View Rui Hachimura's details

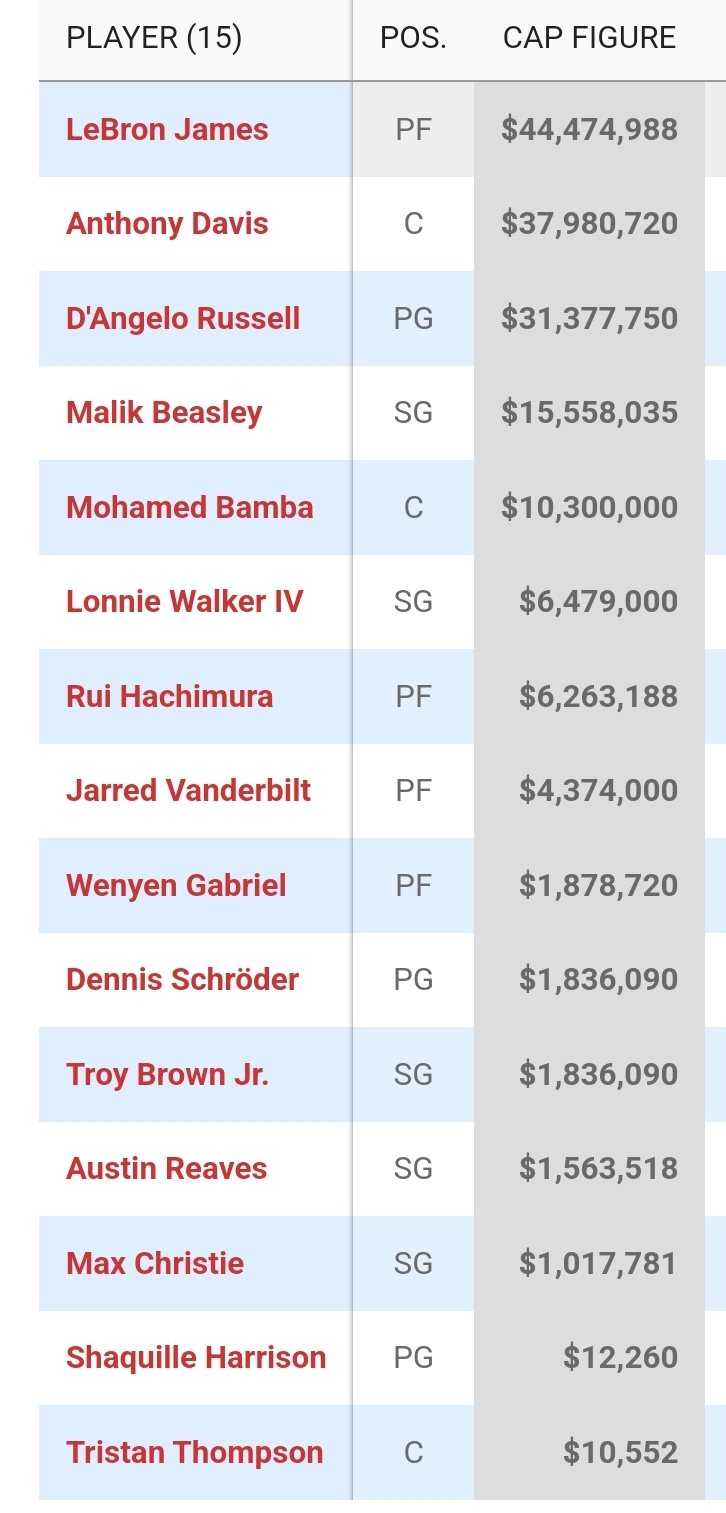tap(169, 697)
